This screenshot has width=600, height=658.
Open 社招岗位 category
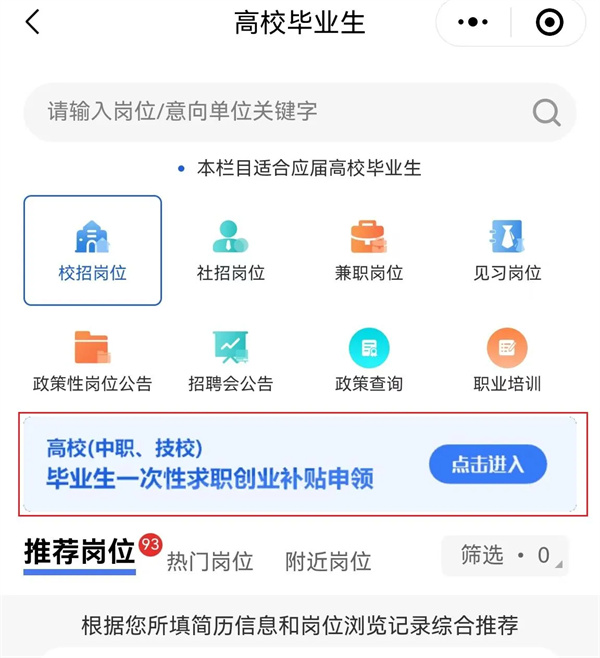[231, 250]
